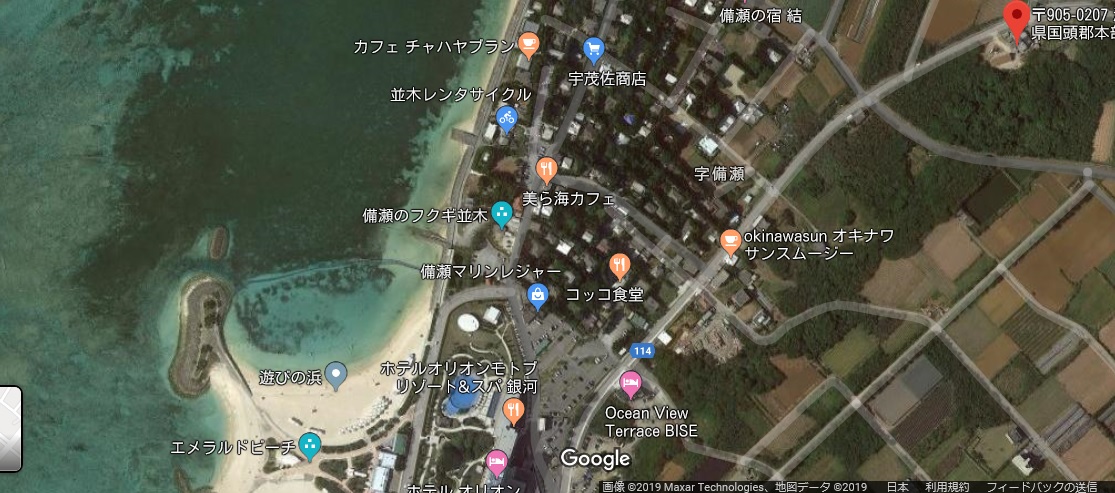Open the 備瀬マリンレジャー shopping marker
Screen dimensions: 1115x493
click(x=538, y=294)
